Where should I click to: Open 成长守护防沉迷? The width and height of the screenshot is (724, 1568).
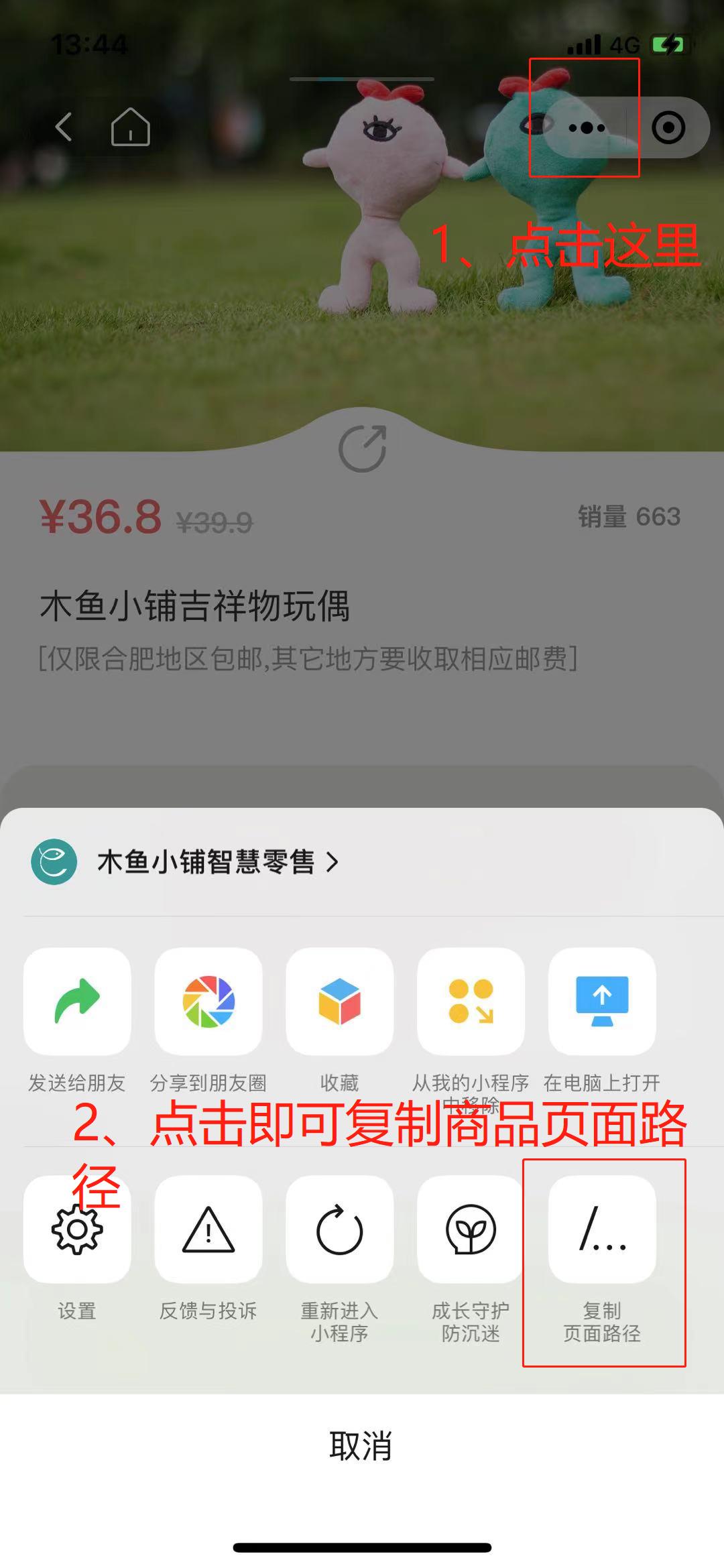(x=471, y=1229)
